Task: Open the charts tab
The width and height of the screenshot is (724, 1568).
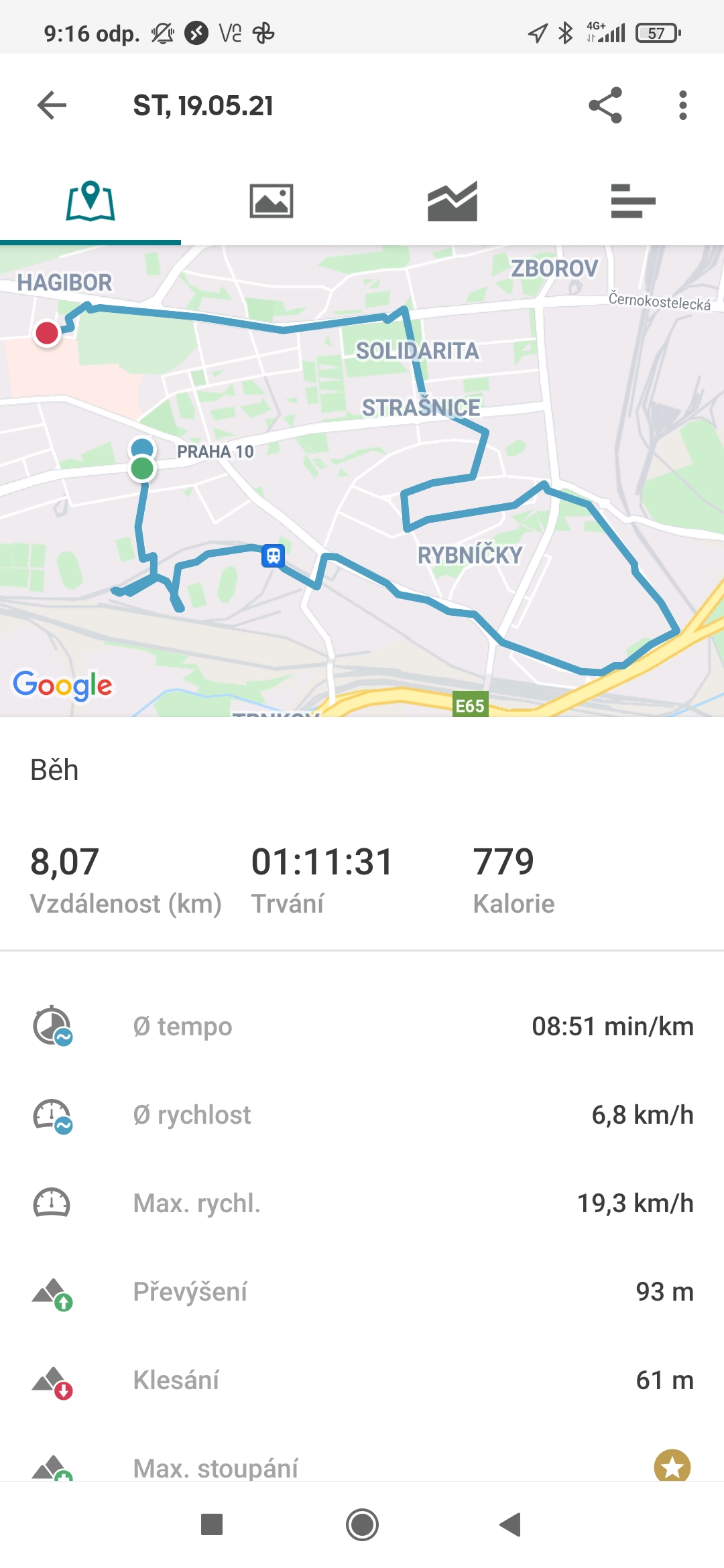Action: tap(452, 200)
